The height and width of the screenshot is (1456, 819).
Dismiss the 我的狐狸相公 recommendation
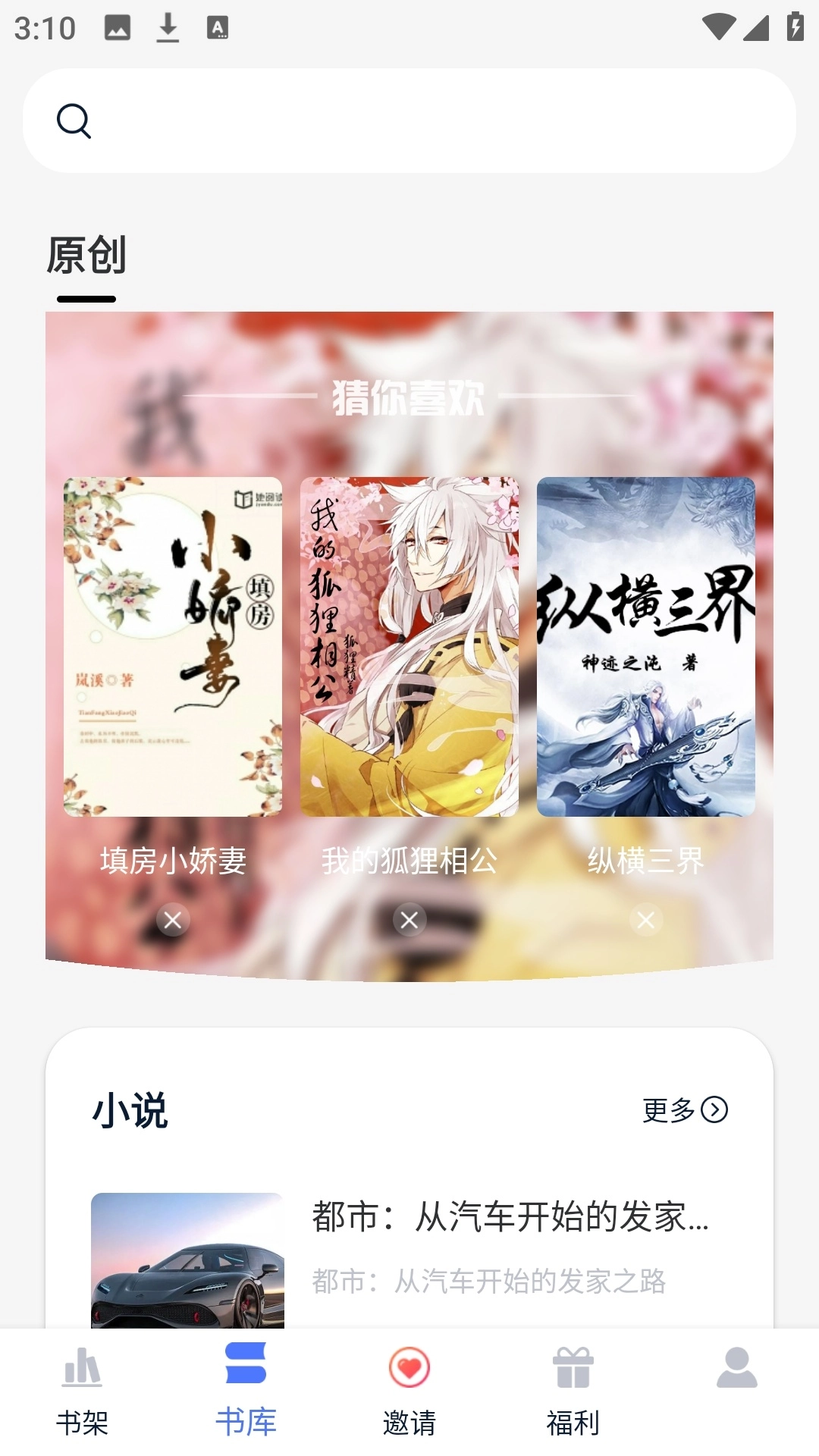[407, 919]
